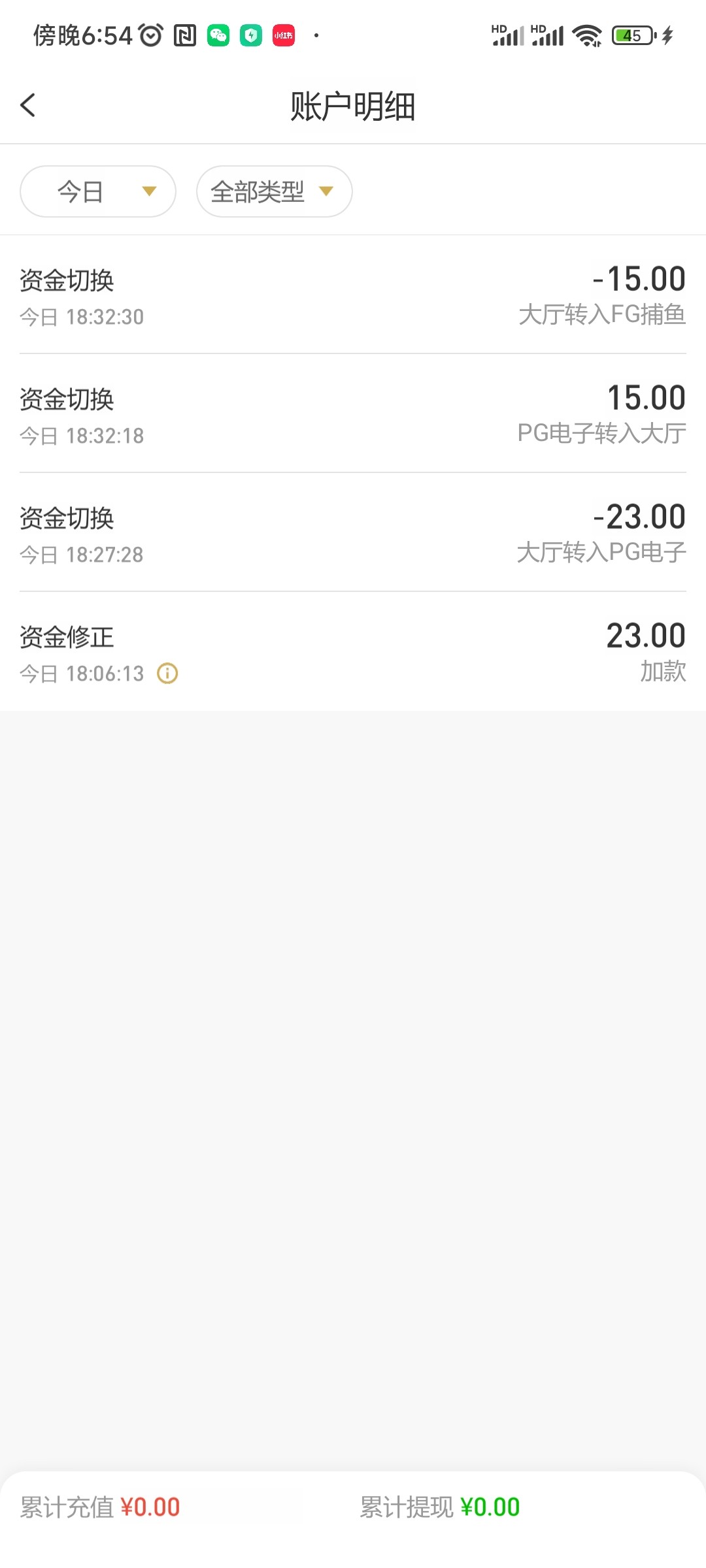The width and height of the screenshot is (706, 1568).
Task: Go back from account details
Action: [x=27, y=105]
